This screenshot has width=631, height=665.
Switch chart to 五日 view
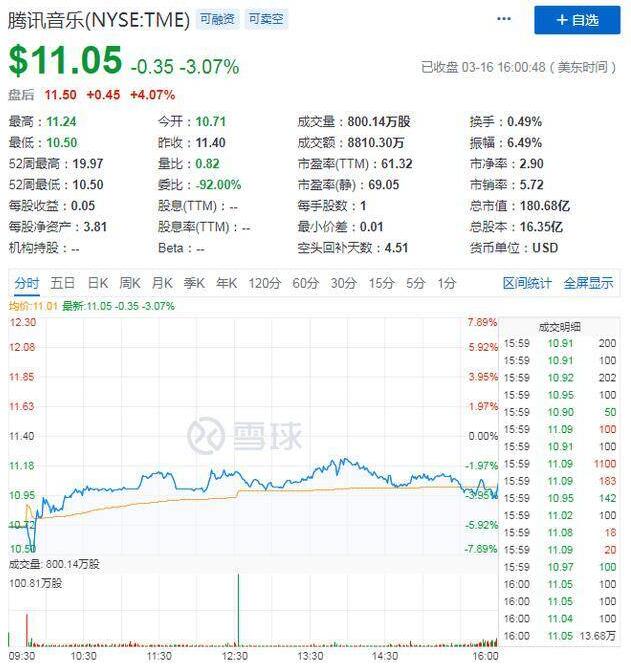coord(62,283)
